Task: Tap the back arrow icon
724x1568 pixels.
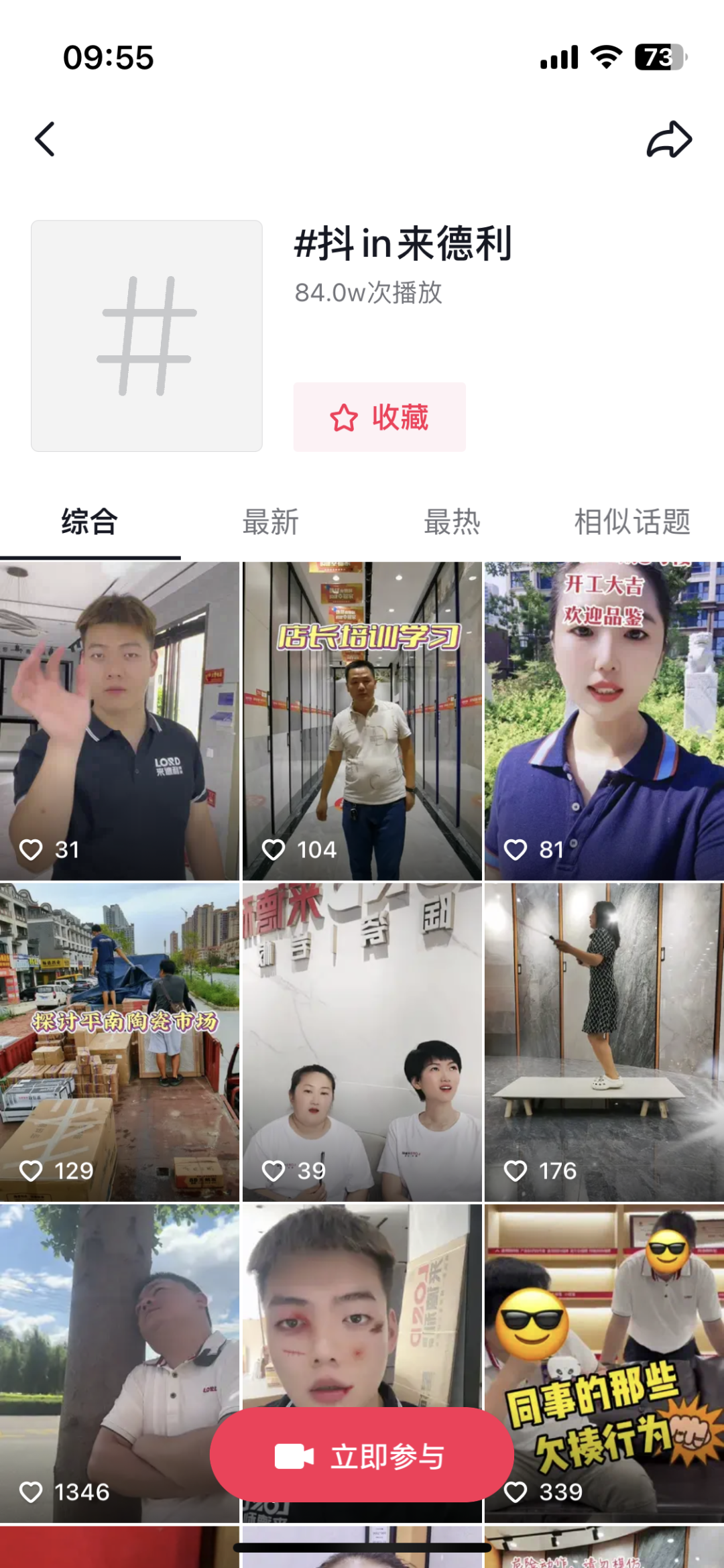Action: click(45, 139)
